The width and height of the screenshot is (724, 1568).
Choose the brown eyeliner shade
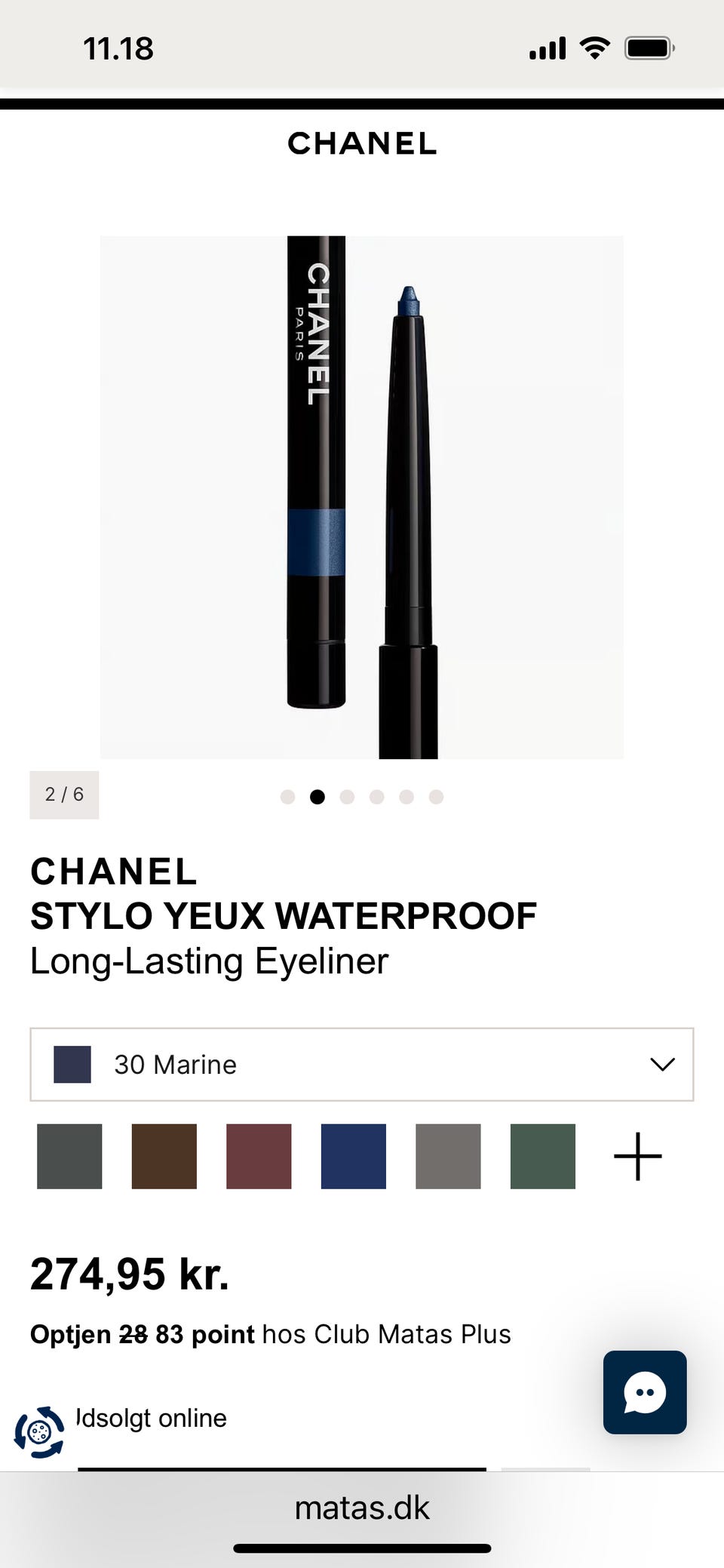(164, 1156)
